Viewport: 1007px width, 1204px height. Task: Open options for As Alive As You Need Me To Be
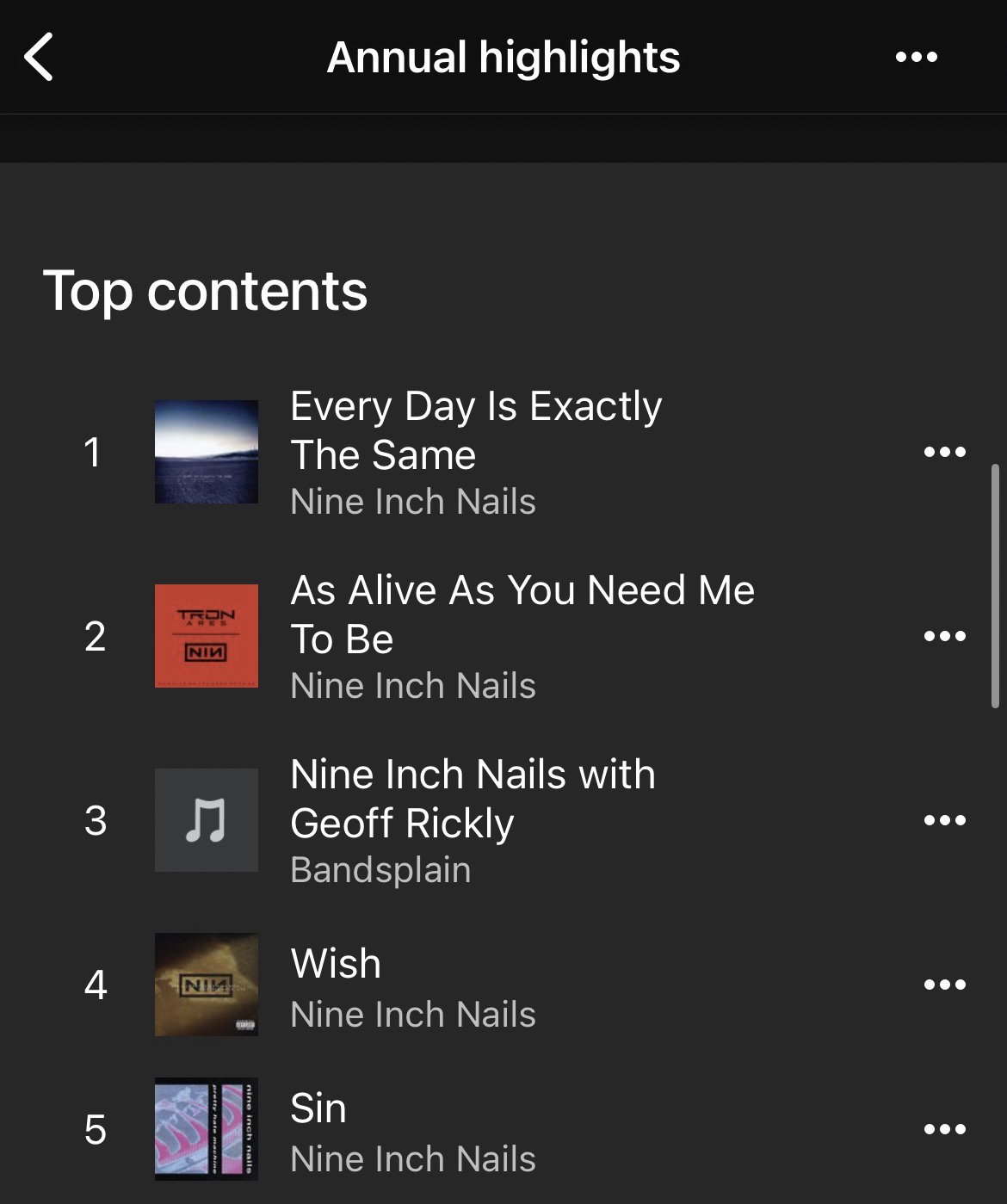(x=944, y=636)
